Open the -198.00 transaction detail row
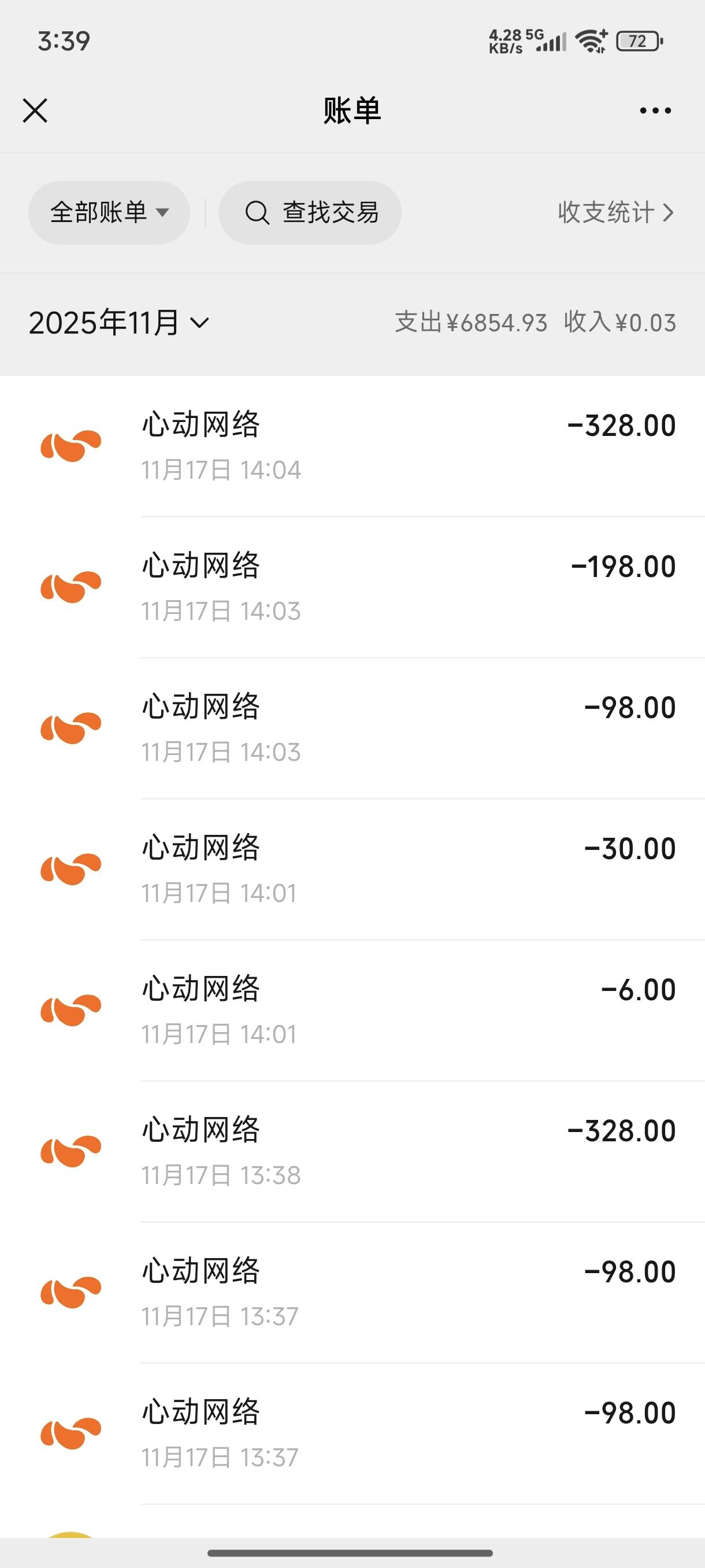The width and height of the screenshot is (705, 1568). [x=402, y=585]
